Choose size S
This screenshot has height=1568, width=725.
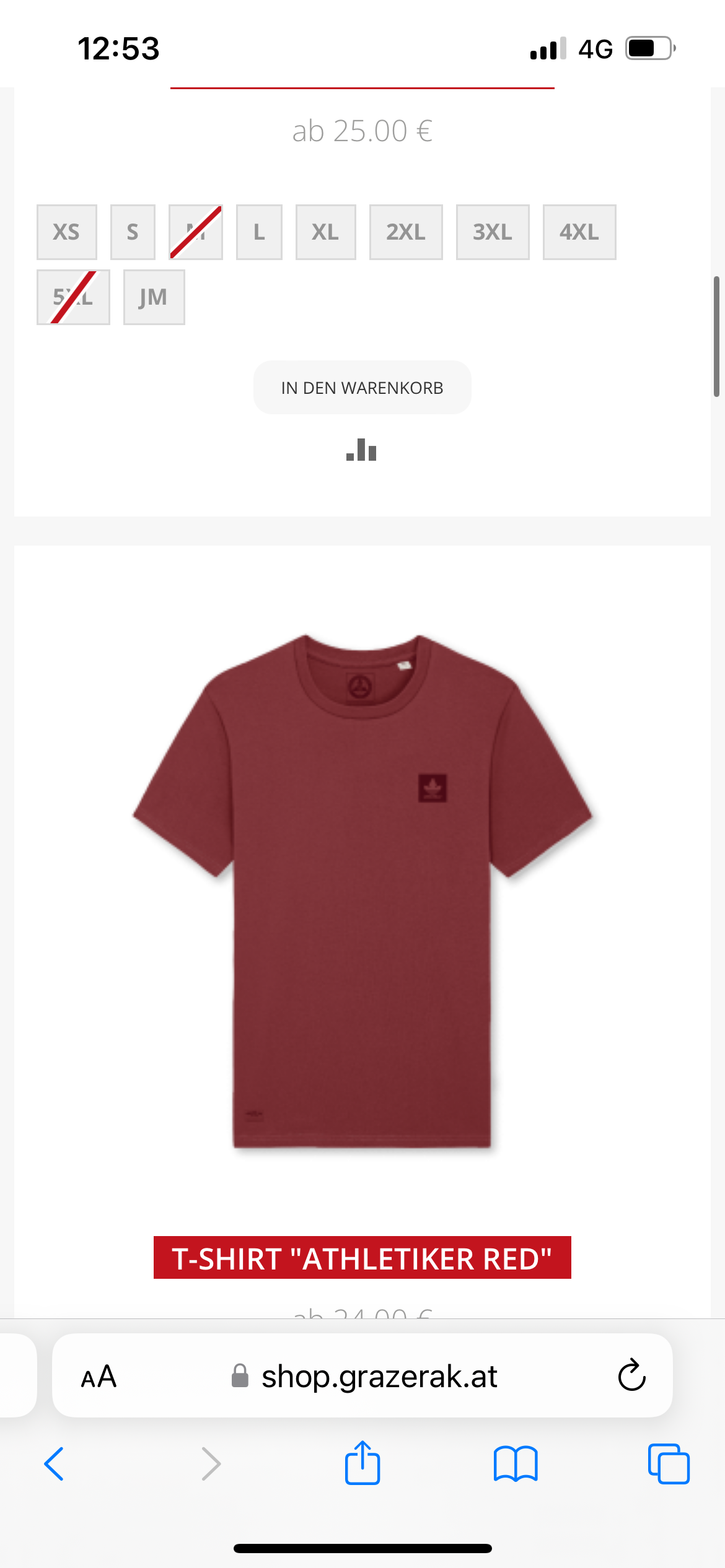click(133, 232)
